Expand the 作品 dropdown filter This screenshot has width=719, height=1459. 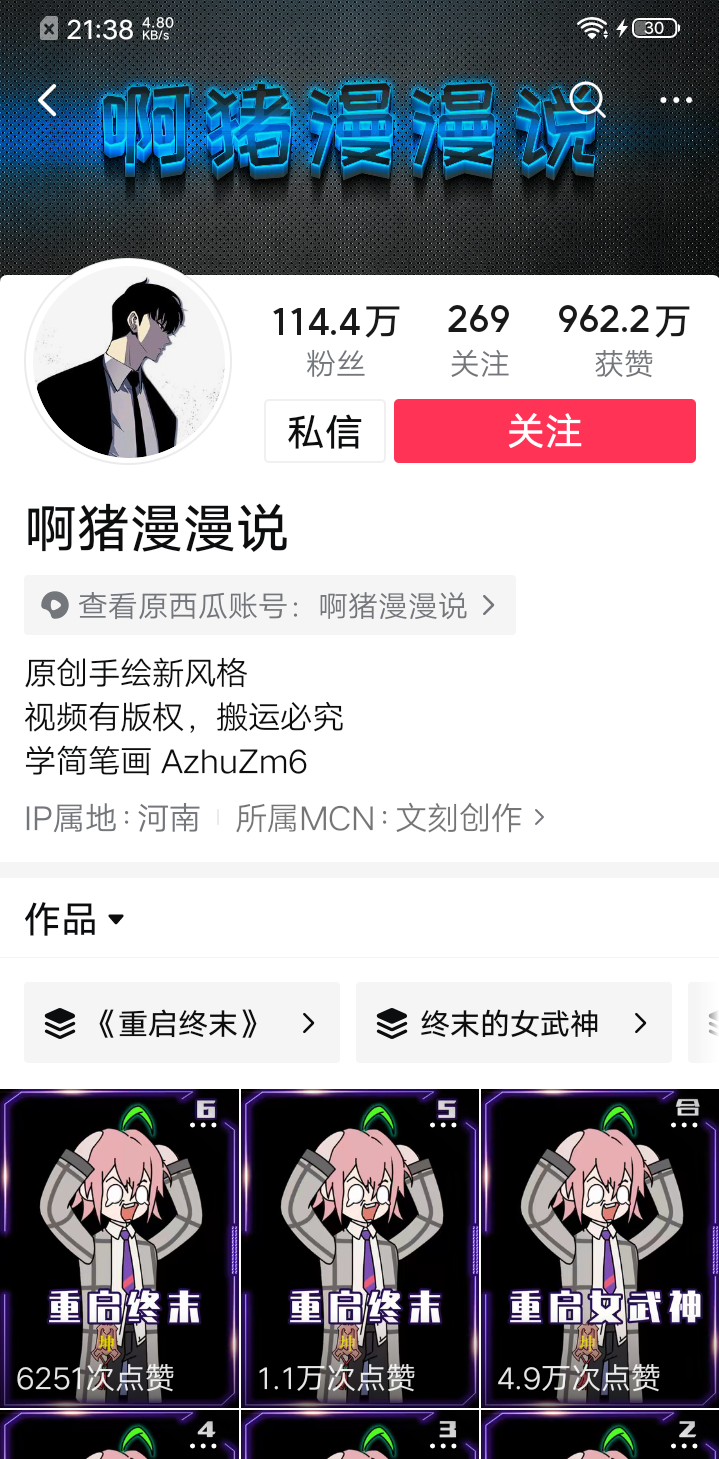tap(75, 919)
